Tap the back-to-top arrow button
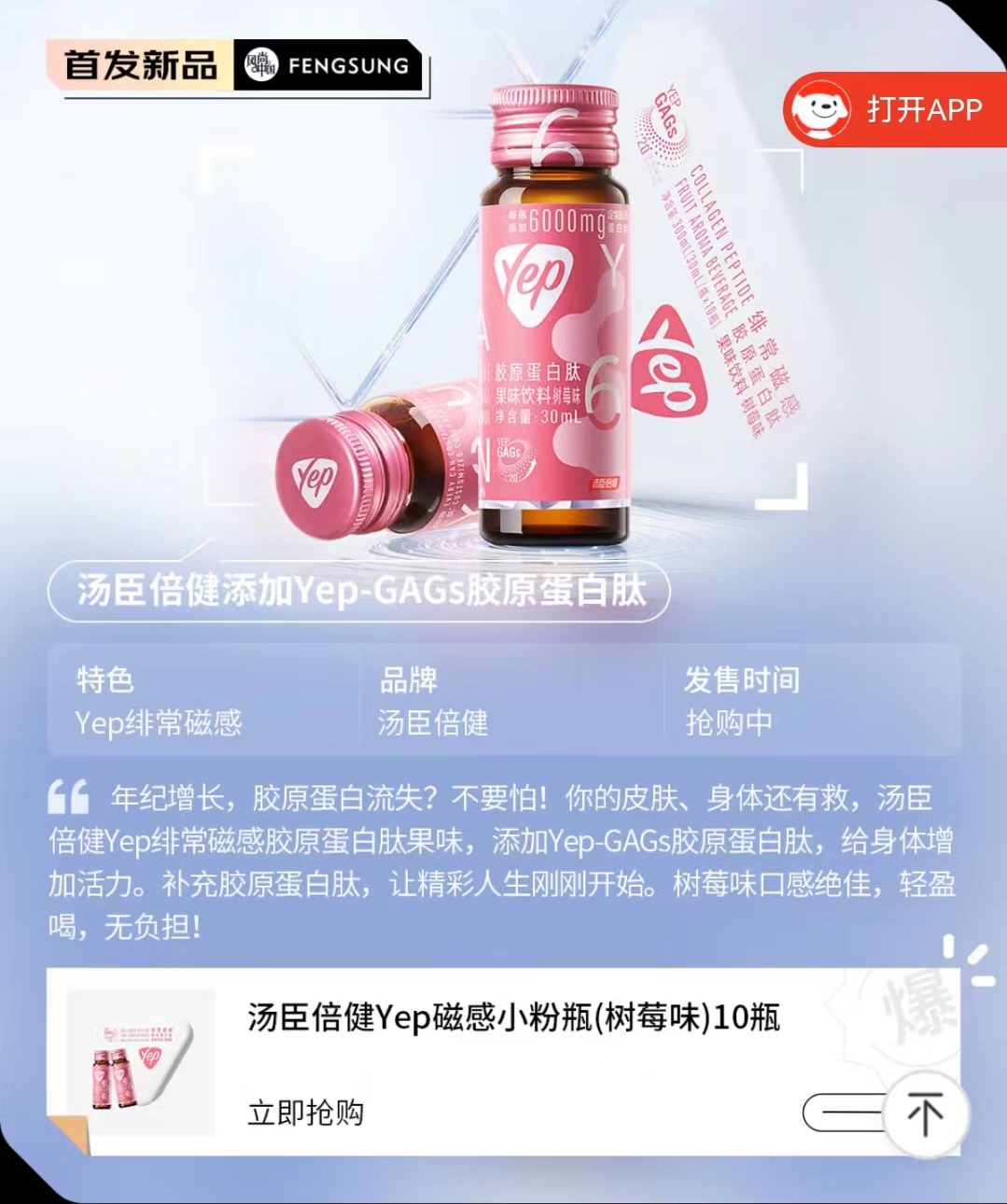Viewport: 1007px width, 1204px height. (x=924, y=1114)
